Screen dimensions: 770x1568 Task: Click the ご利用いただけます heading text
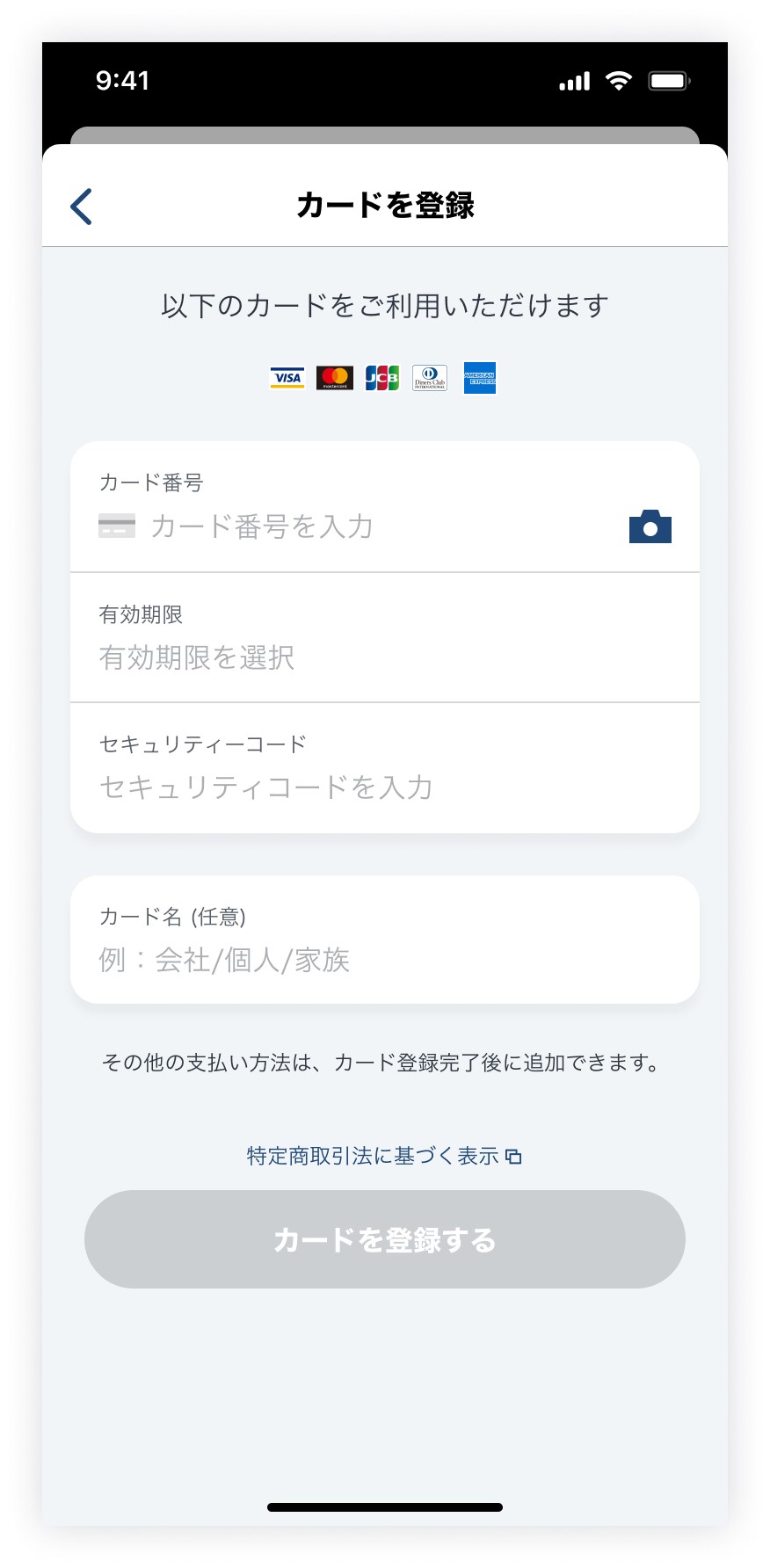pyautogui.click(x=384, y=304)
